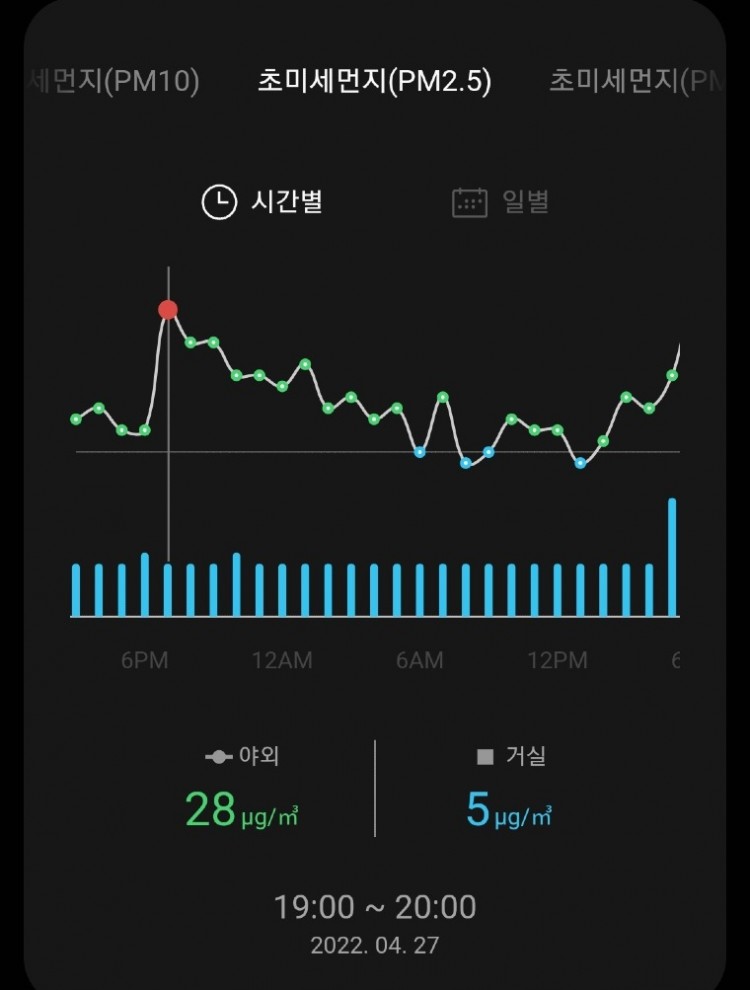Click the tallest blue bar on the right
The image size is (750, 990).
click(673, 557)
